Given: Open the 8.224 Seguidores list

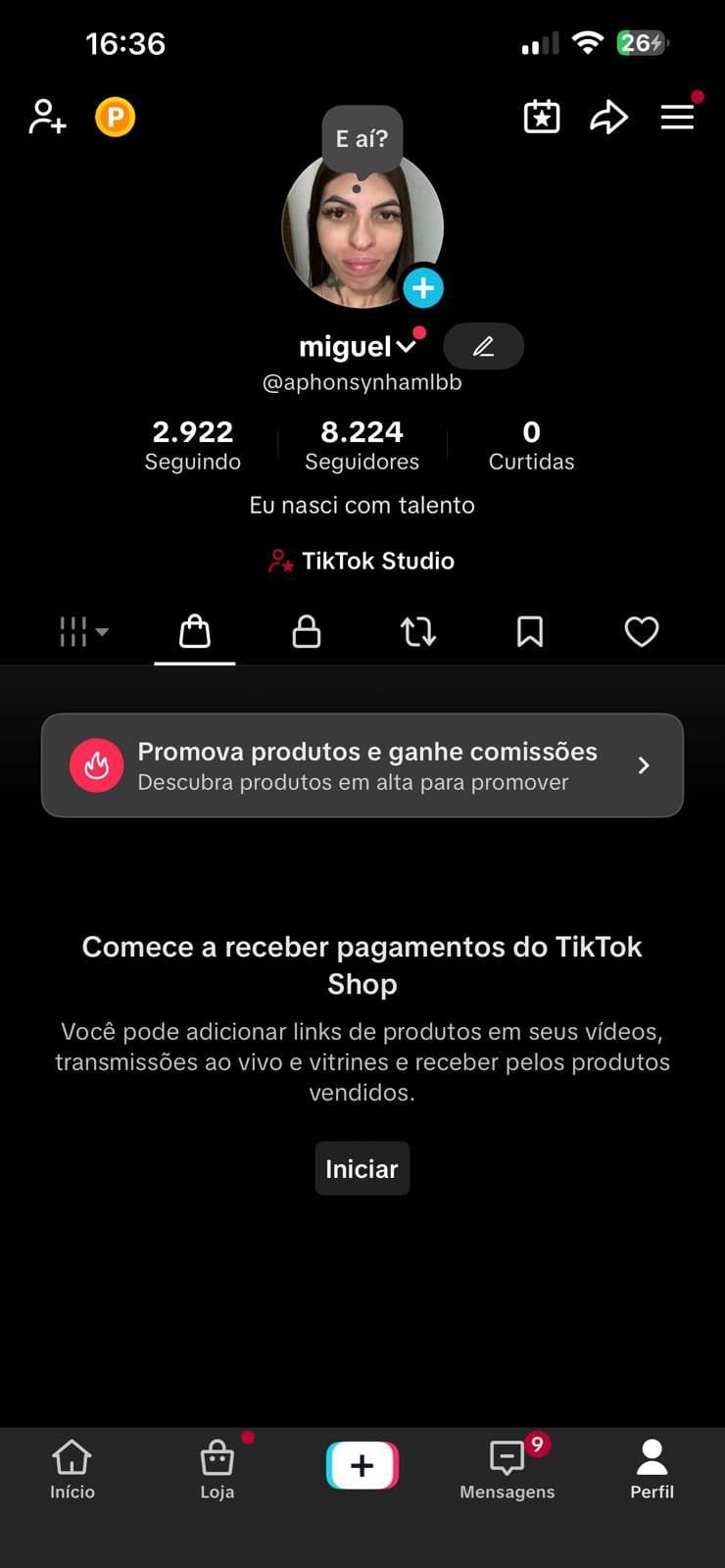Looking at the screenshot, I should (362, 444).
